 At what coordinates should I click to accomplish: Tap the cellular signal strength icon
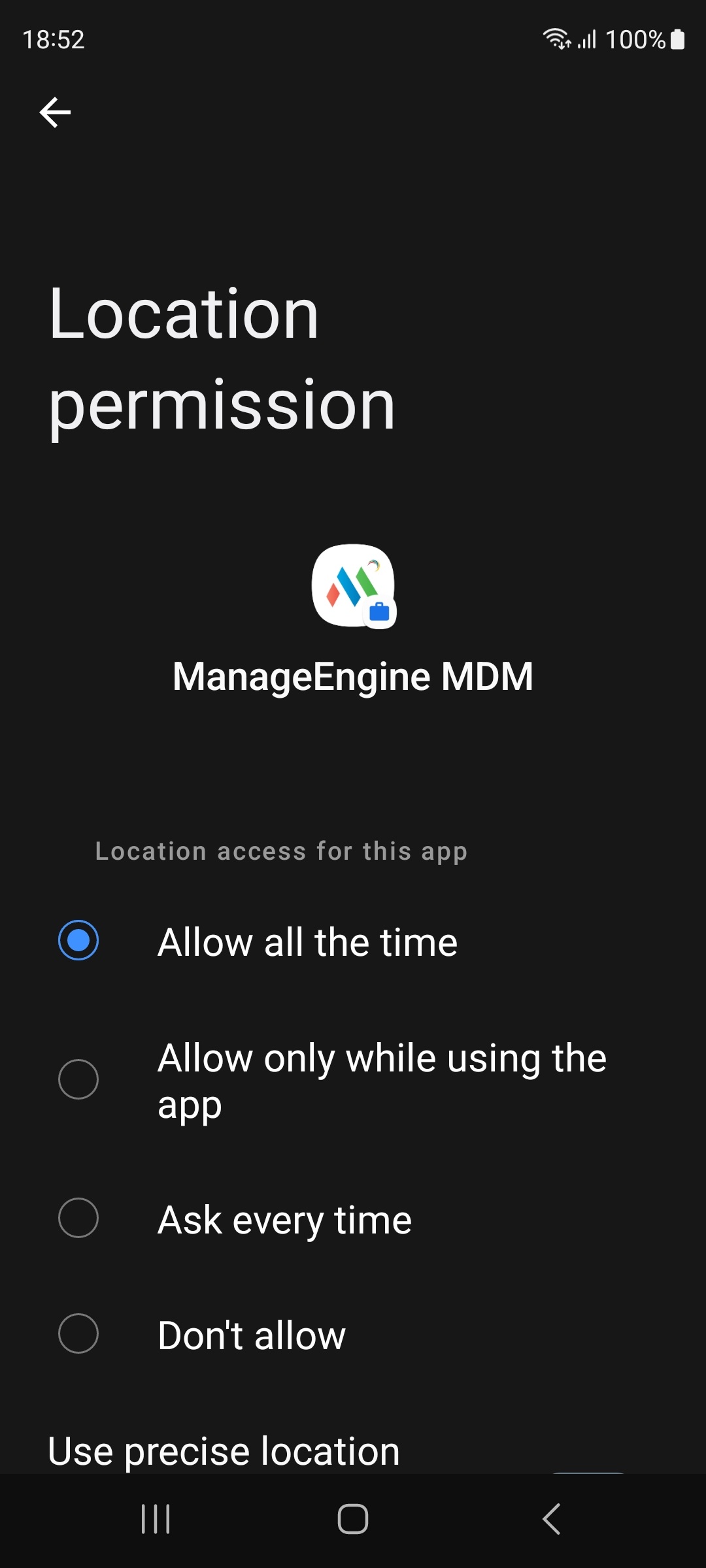tap(587, 39)
